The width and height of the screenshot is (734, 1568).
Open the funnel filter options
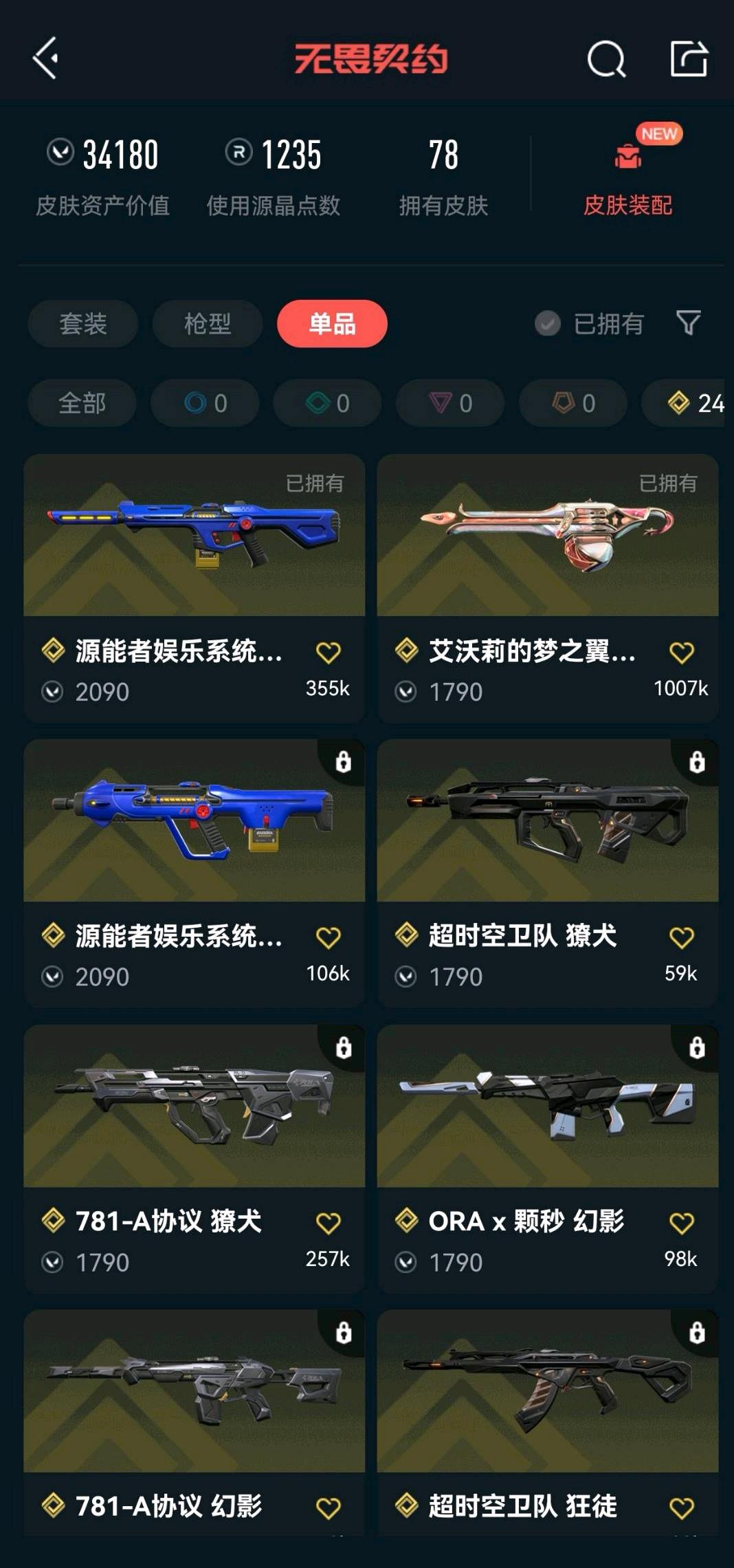click(688, 323)
